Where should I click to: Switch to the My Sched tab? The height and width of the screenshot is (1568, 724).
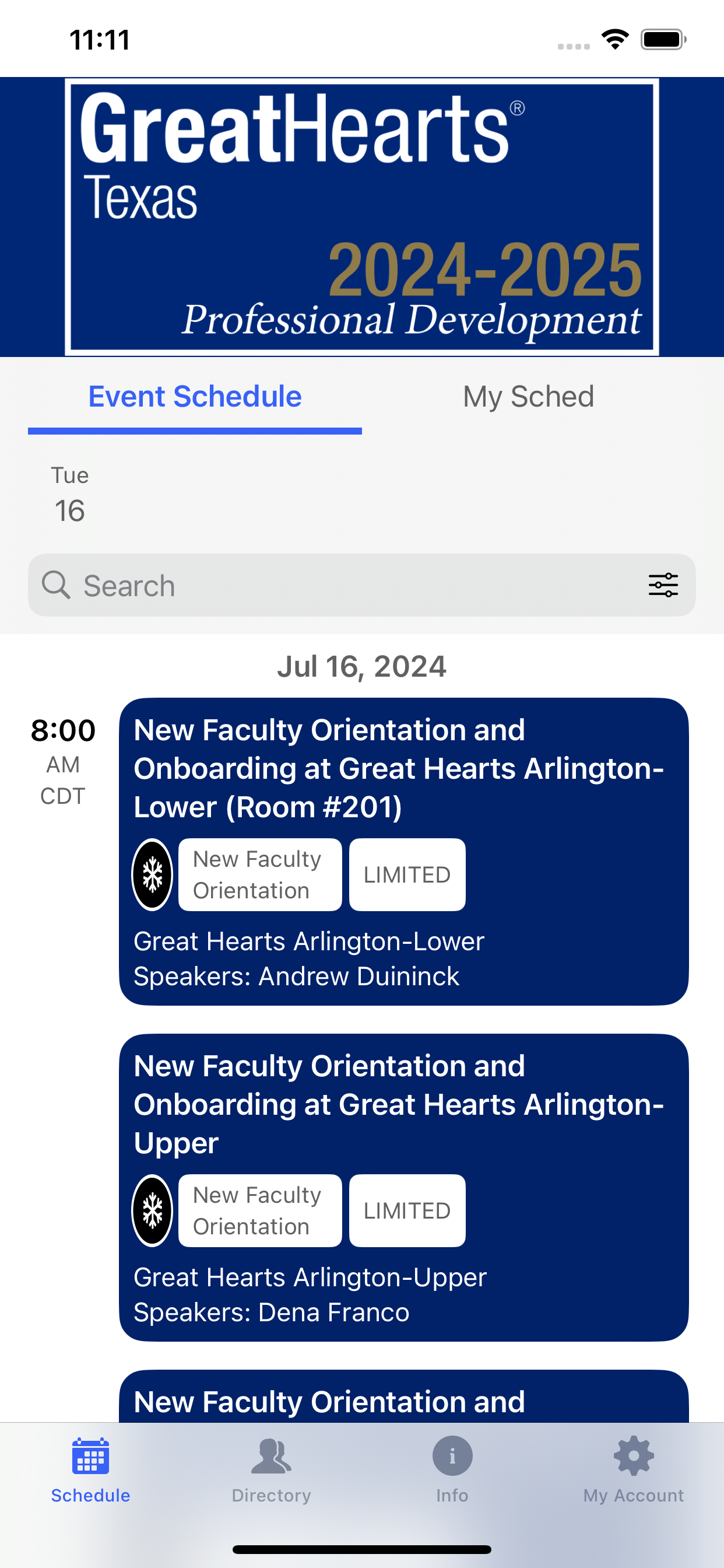point(528,397)
